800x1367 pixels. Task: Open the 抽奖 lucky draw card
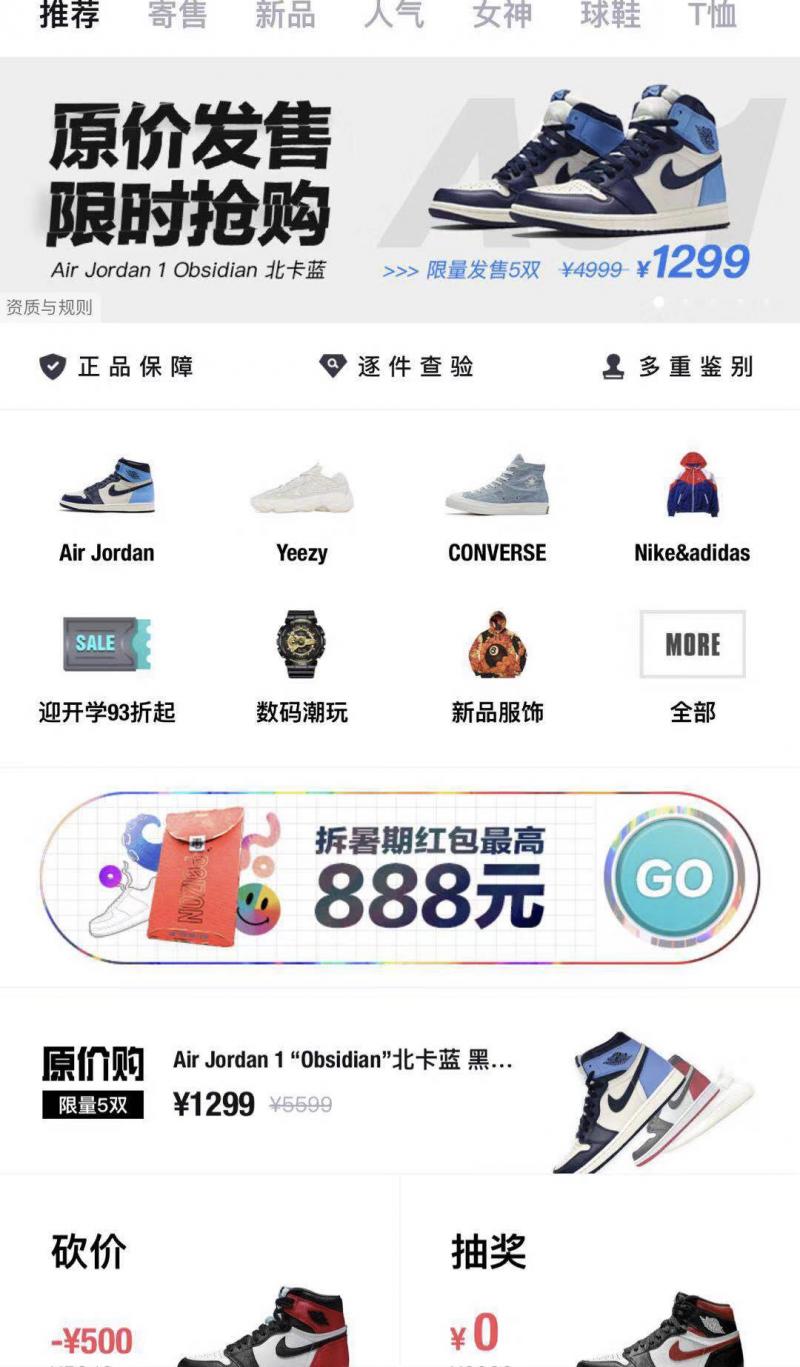coord(600,1271)
